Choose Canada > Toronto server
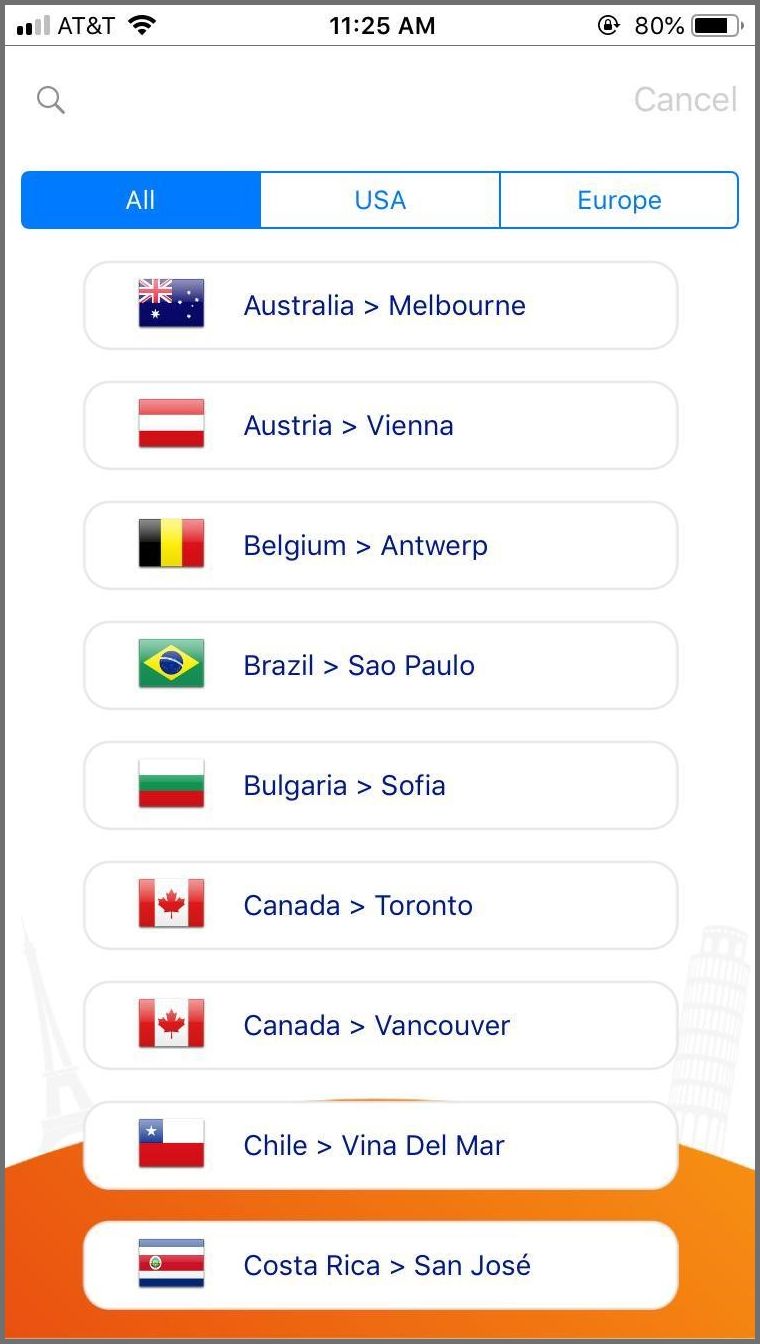 click(381, 905)
